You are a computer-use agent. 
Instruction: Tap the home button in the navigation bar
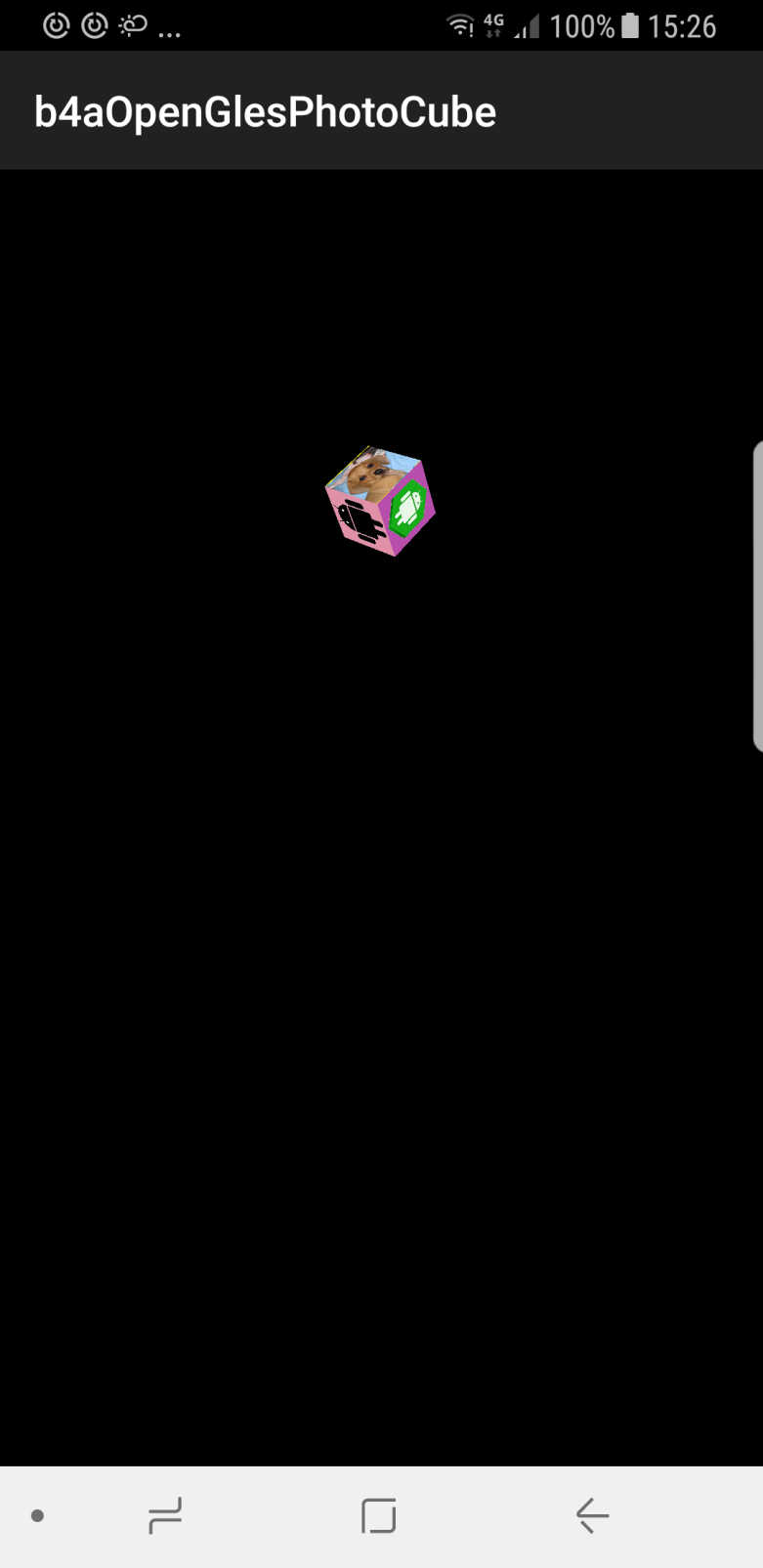[x=378, y=1515]
